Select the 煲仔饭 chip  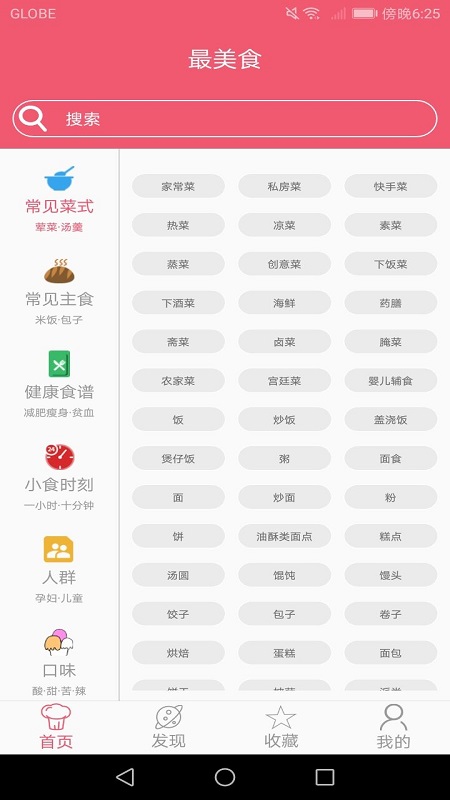coord(178,459)
